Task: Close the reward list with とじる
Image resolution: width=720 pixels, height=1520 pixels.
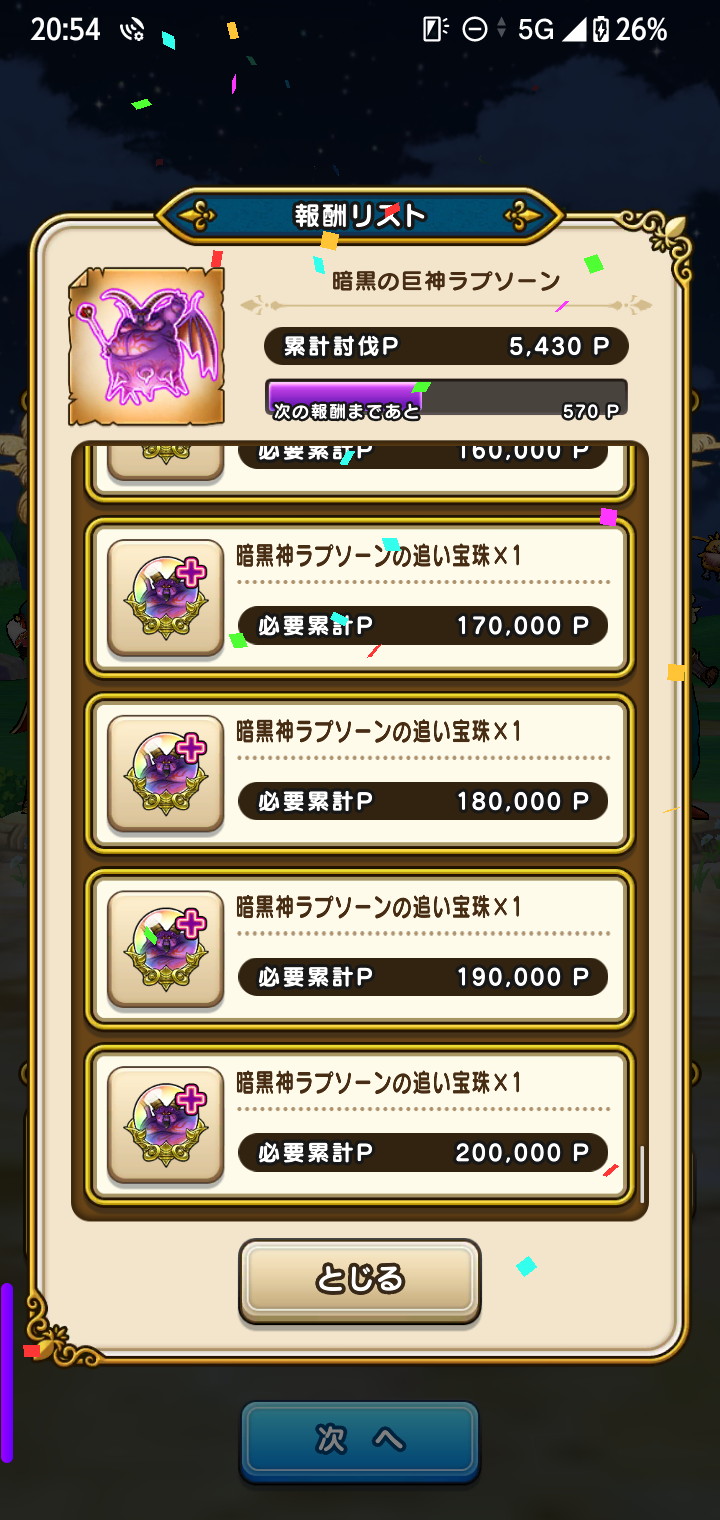Action: [360, 1280]
